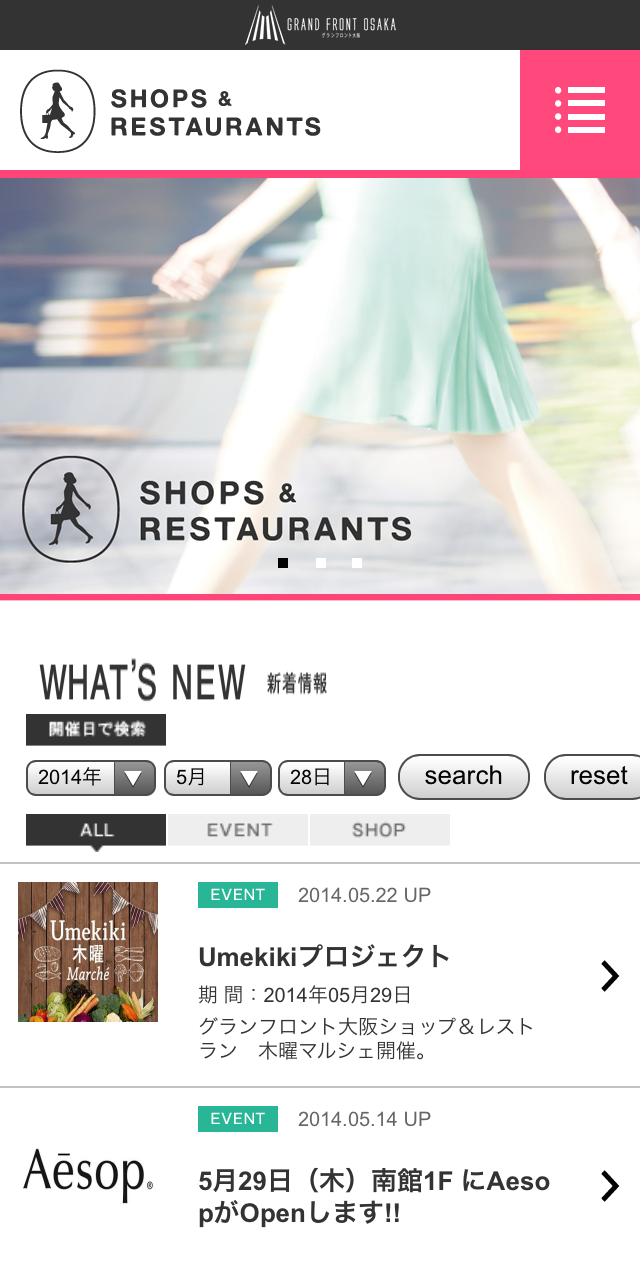The width and height of the screenshot is (640, 1265).
Task: Open the 5月 month dropdown
Action: click(218, 777)
